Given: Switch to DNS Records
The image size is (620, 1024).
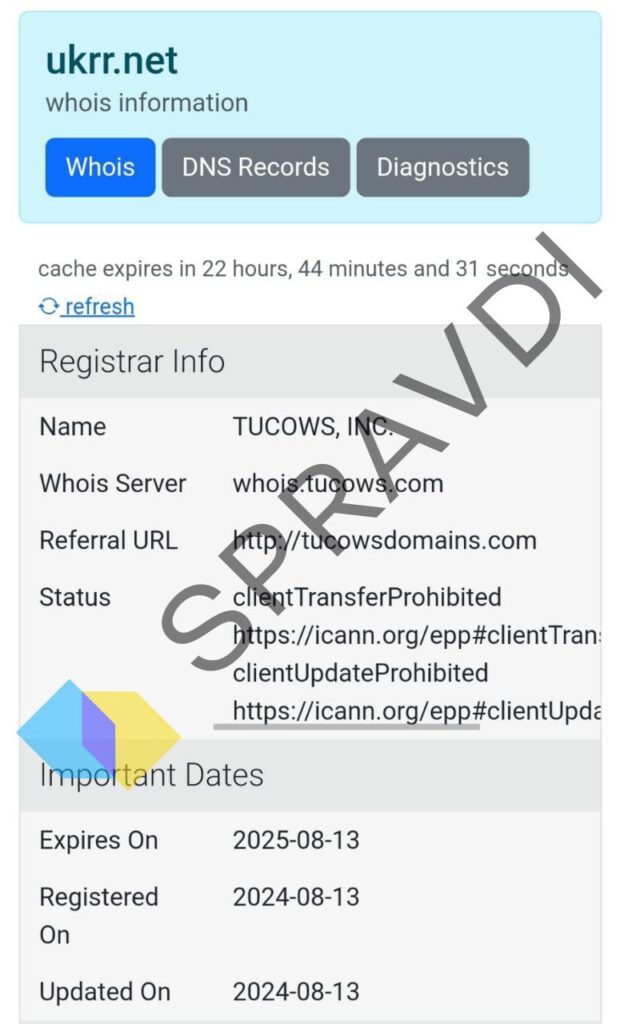Looking at the screenshot, I should [255, 167].
